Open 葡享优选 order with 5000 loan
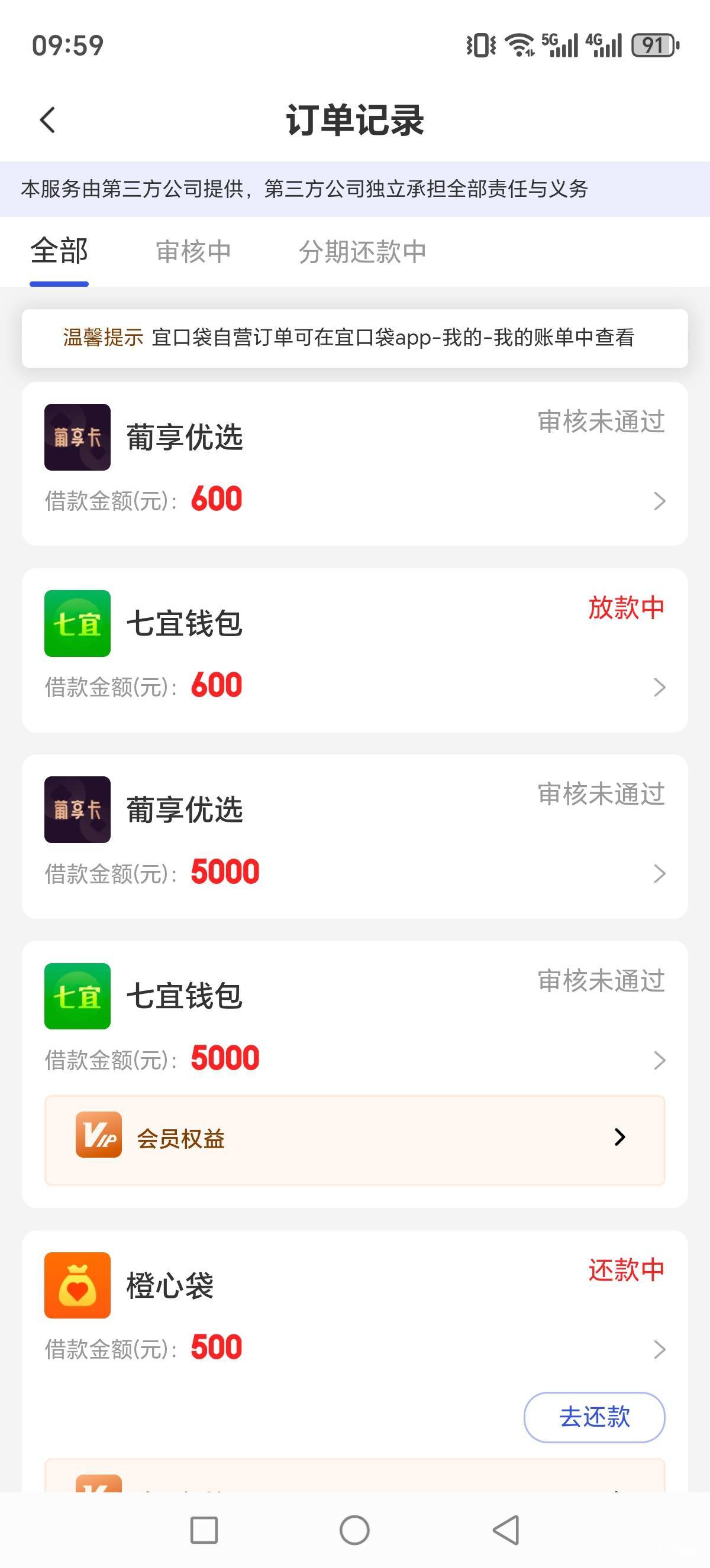Viewport: 710px width, 1568px height. 354,837
